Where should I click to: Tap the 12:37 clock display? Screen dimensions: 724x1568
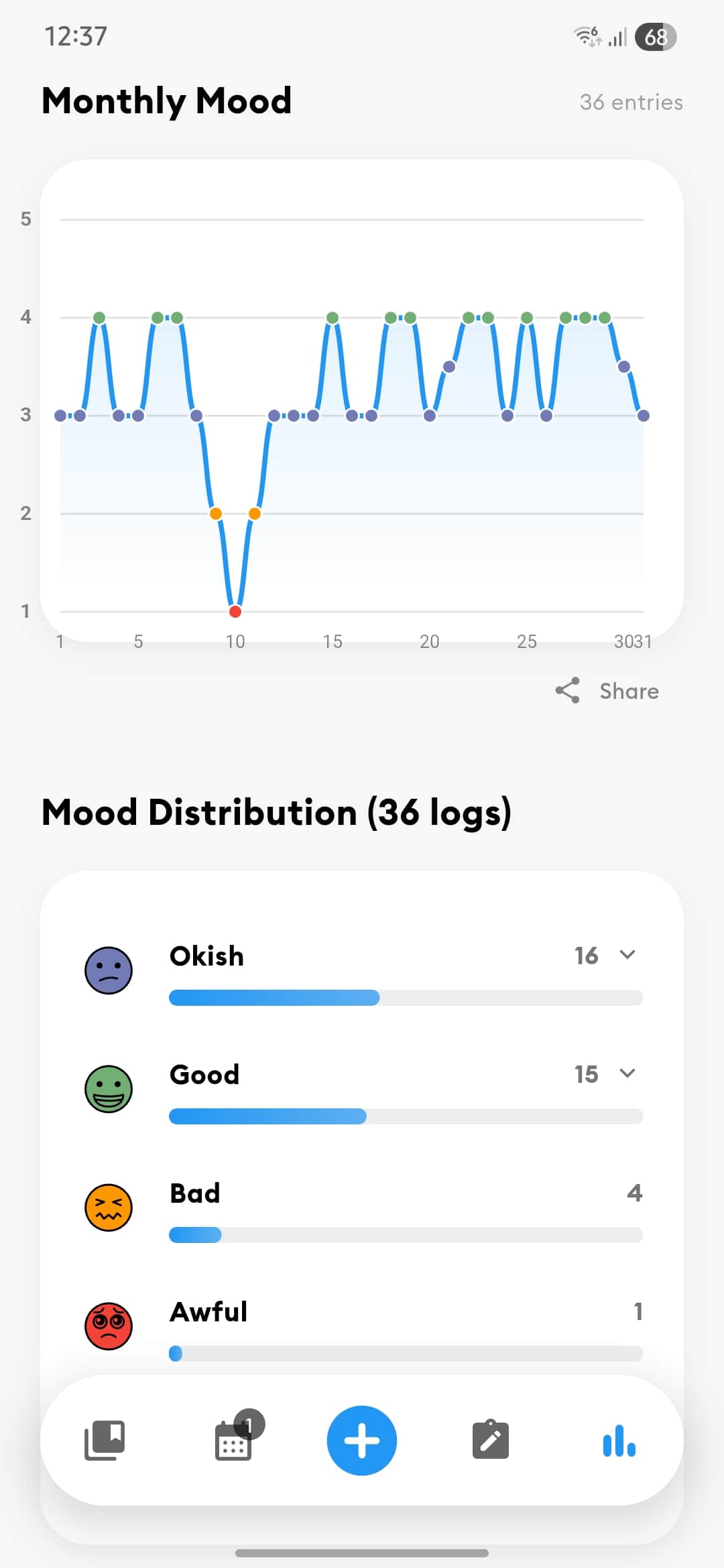[76, 35]
